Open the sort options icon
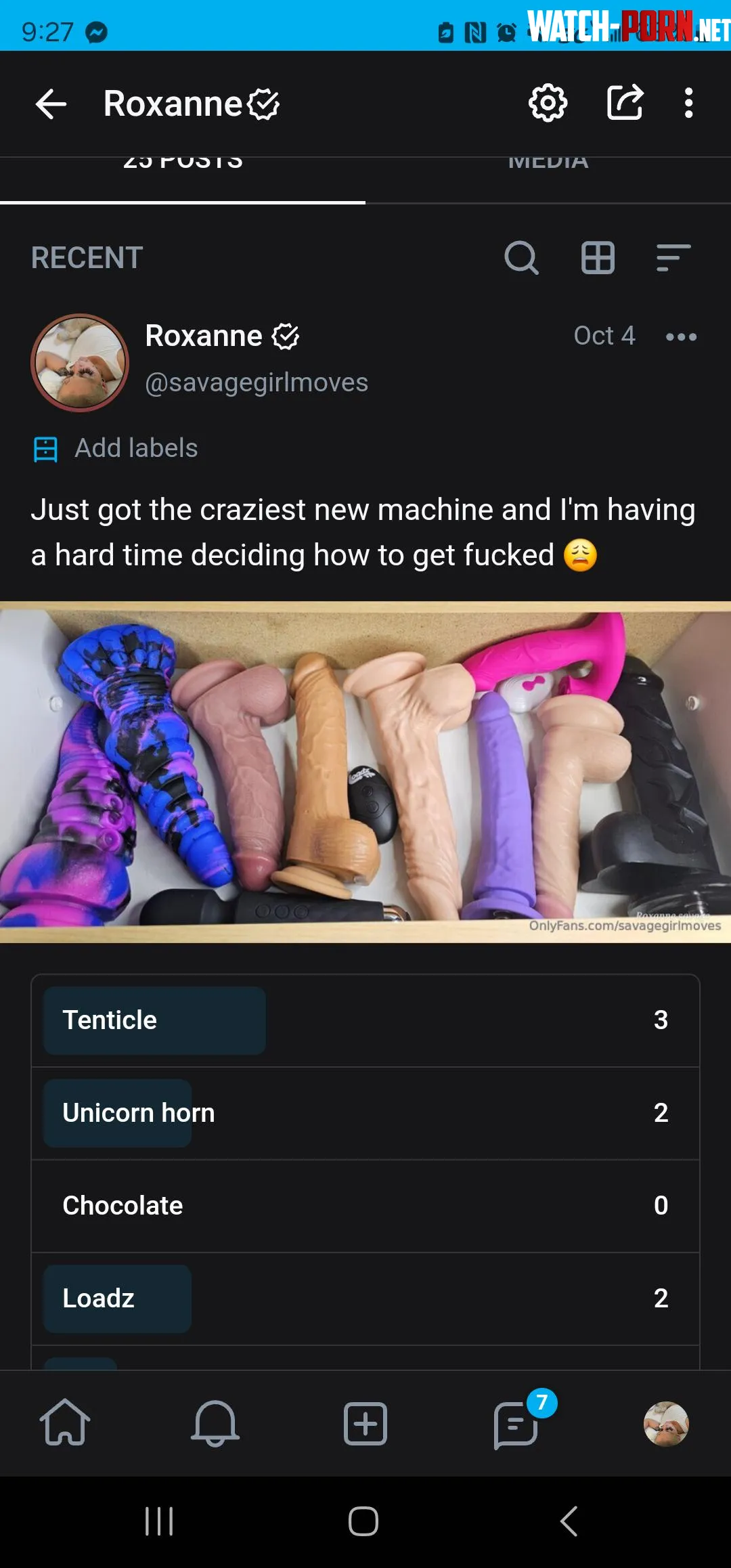731x1568 pixels. [673, 258]
